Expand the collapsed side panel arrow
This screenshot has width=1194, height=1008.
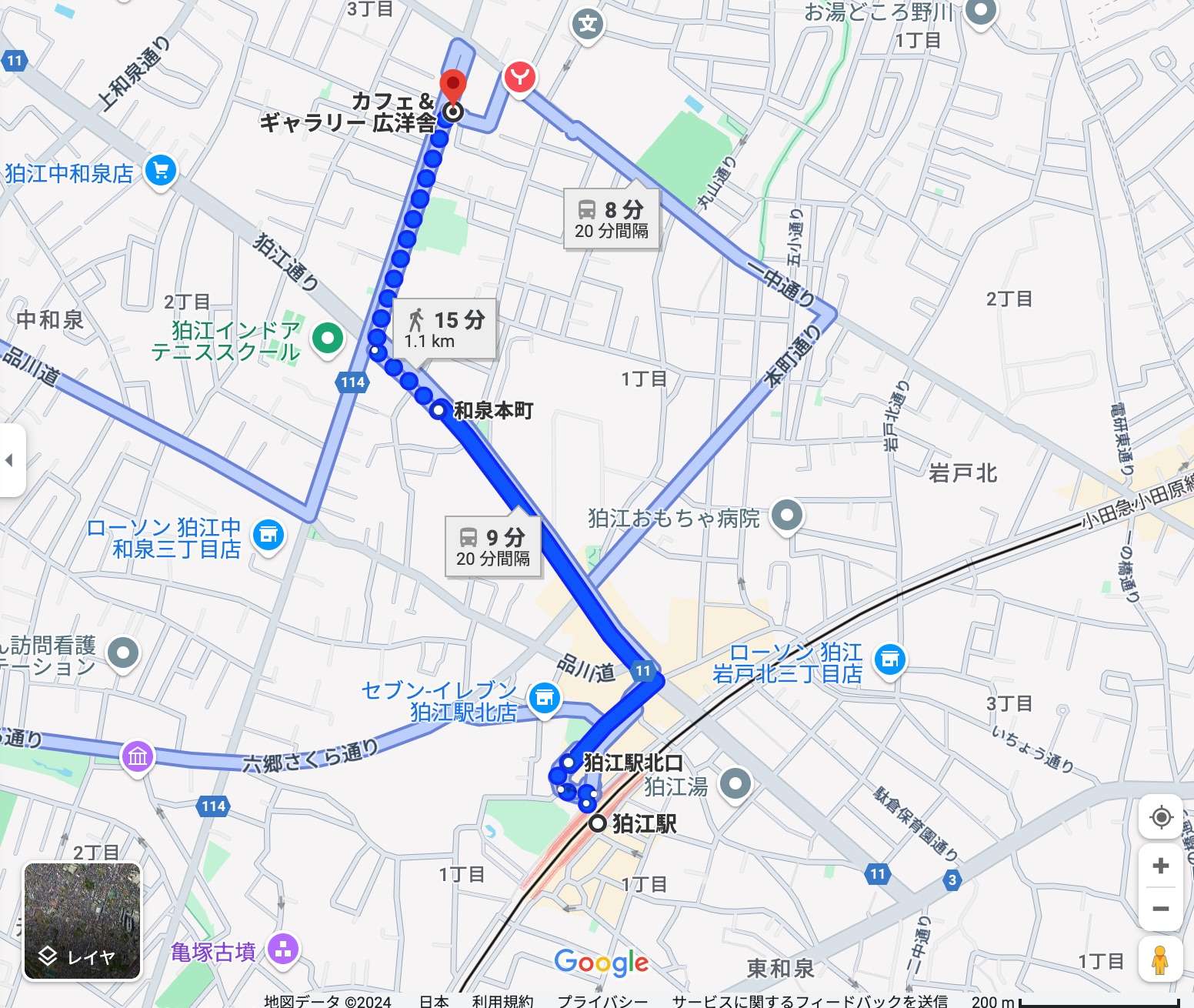pos(10,460)
